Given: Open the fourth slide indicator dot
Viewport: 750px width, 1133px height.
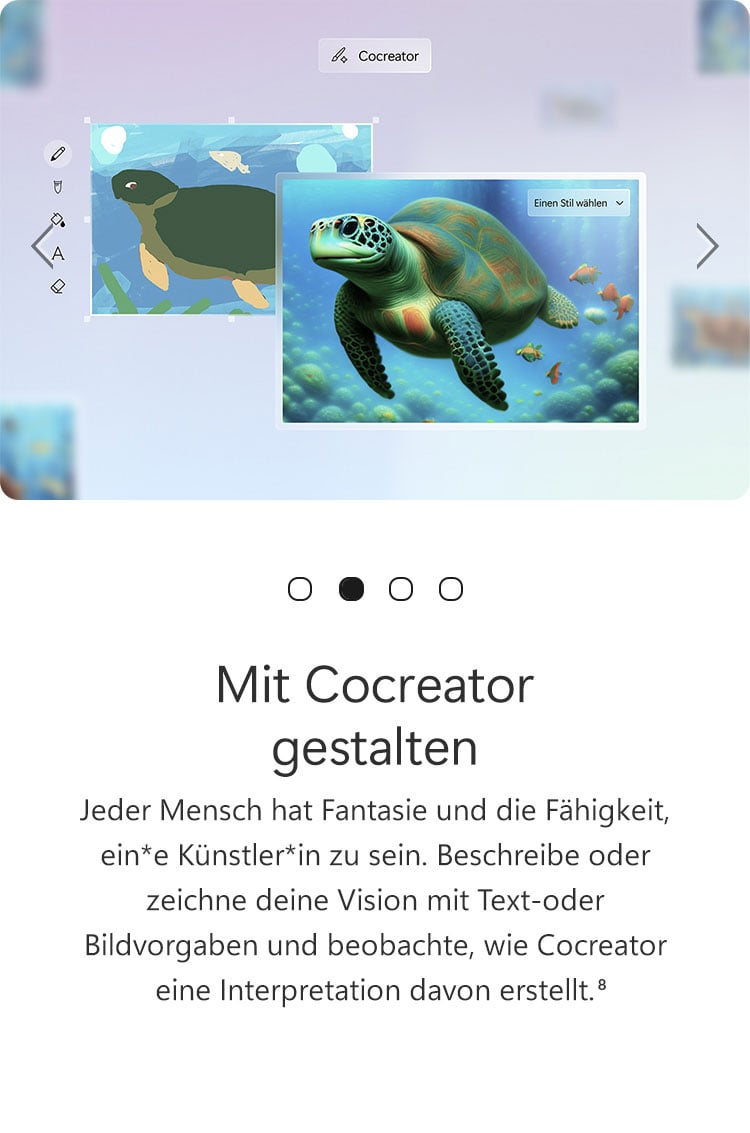Looking at the screenshot, I should (451, 589).
